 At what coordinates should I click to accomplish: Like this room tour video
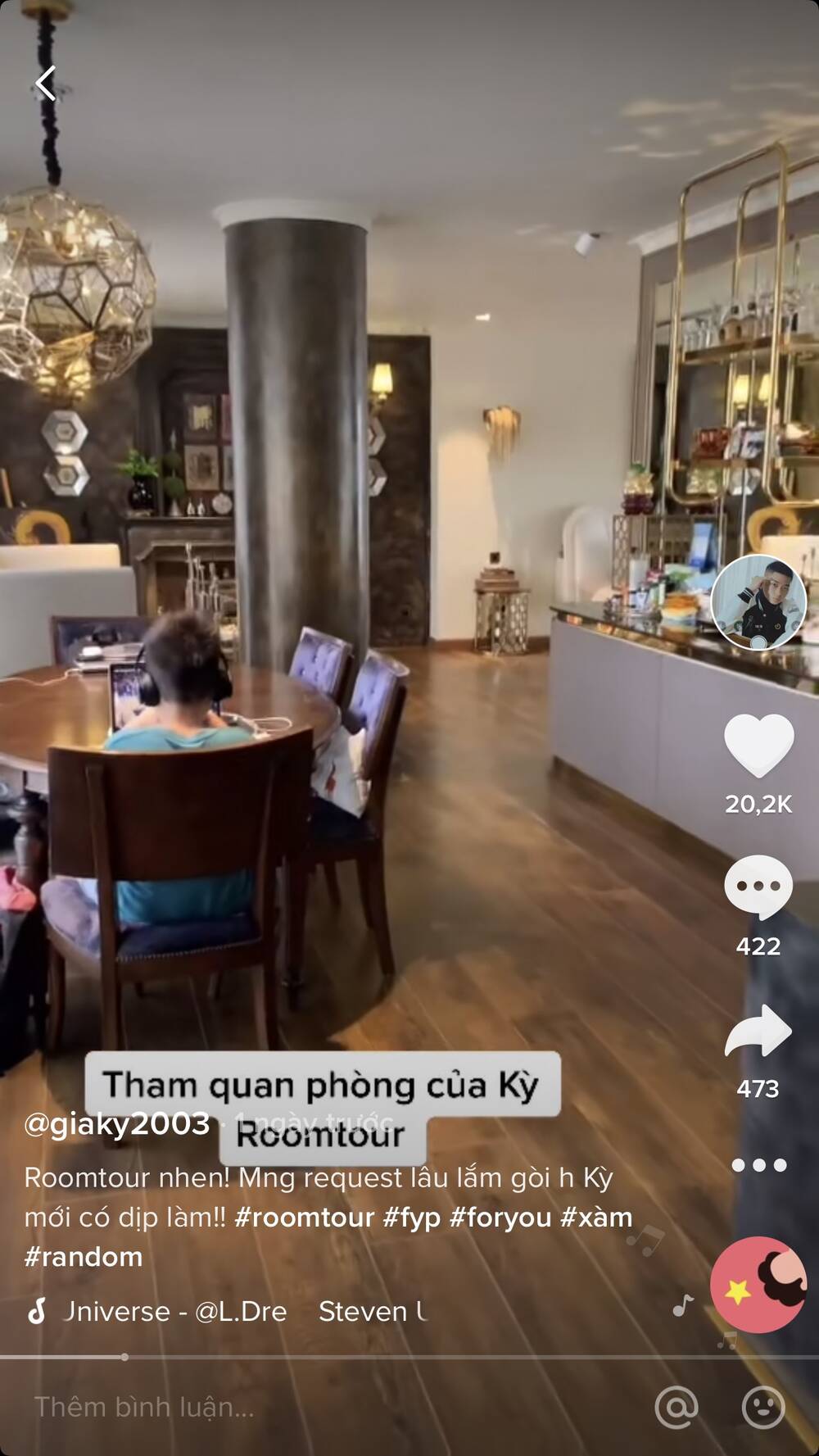click(x=758, y=745)
